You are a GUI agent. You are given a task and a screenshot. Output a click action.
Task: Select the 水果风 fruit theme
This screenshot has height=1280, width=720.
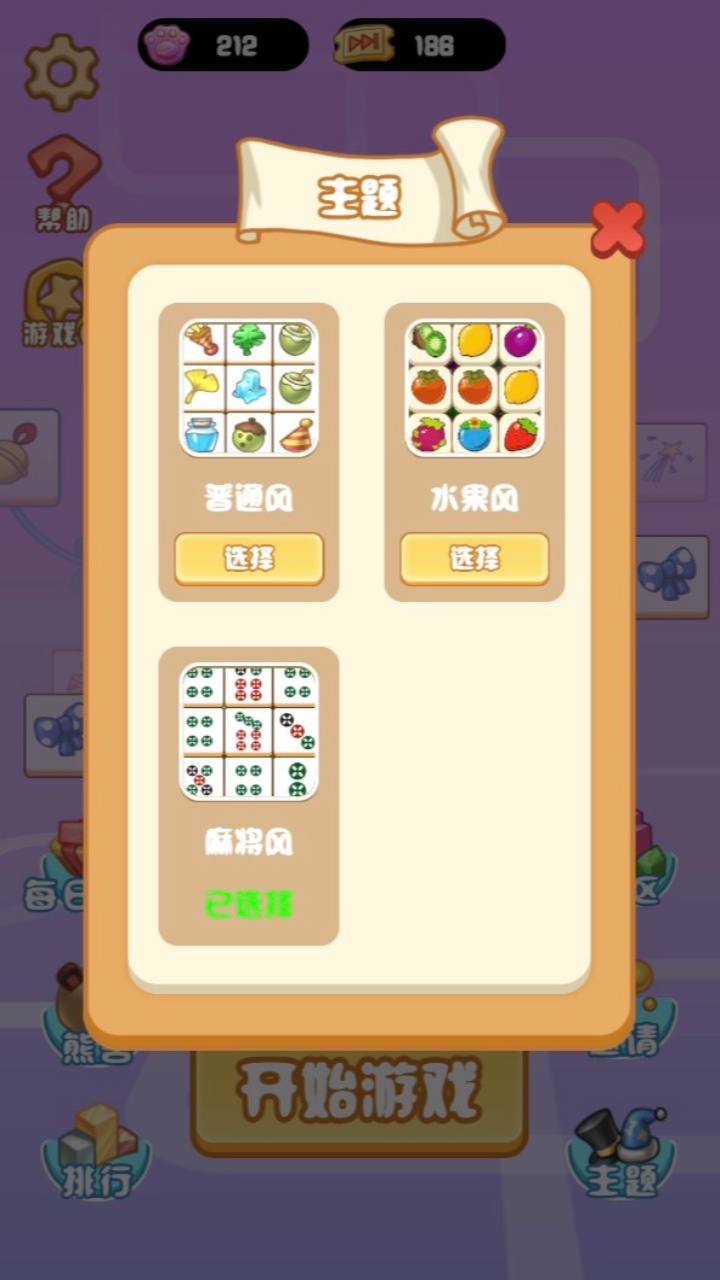coord(474,558)
